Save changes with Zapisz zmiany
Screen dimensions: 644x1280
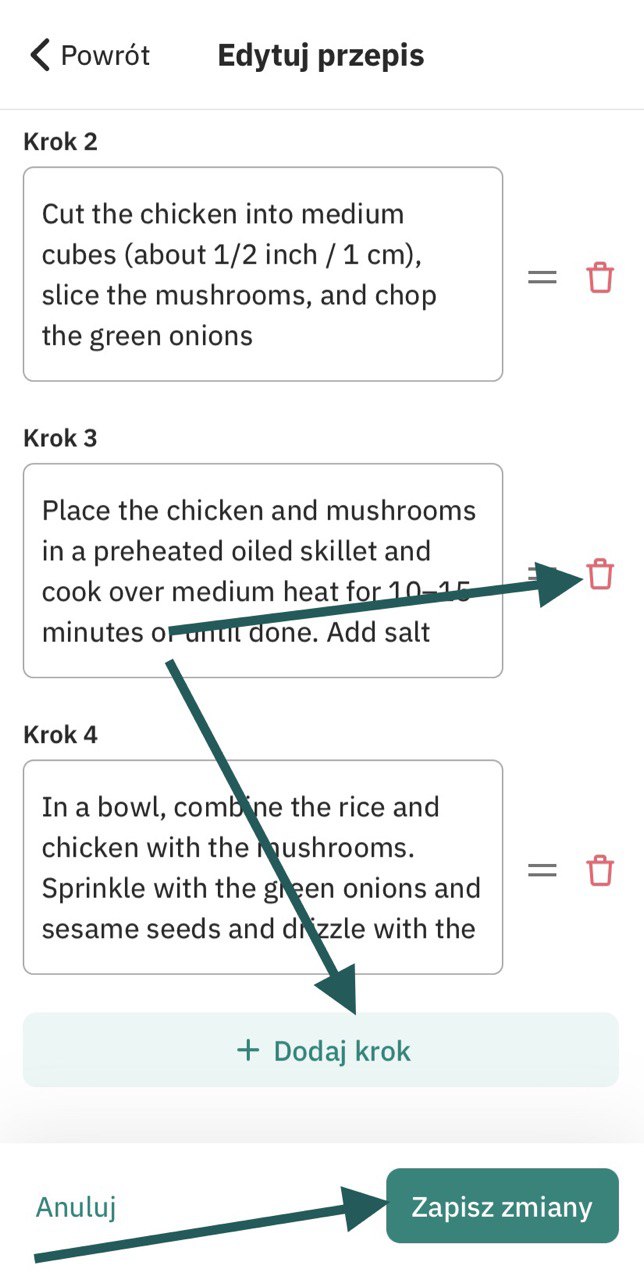coord(502,1206)
